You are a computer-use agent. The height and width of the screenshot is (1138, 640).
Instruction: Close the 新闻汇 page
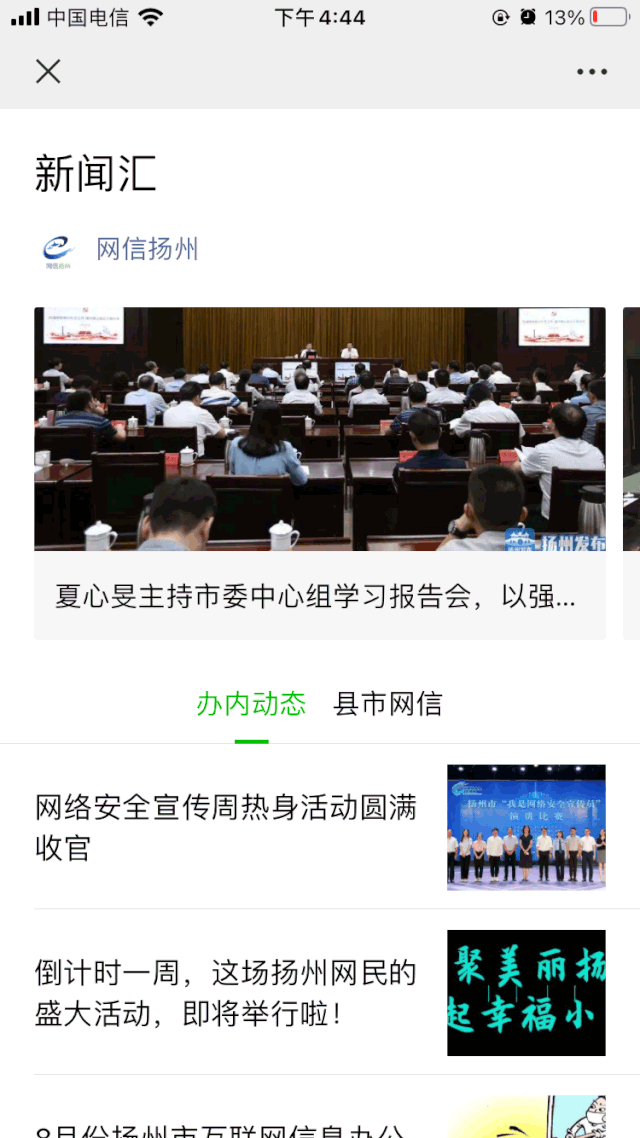point(48,71)
